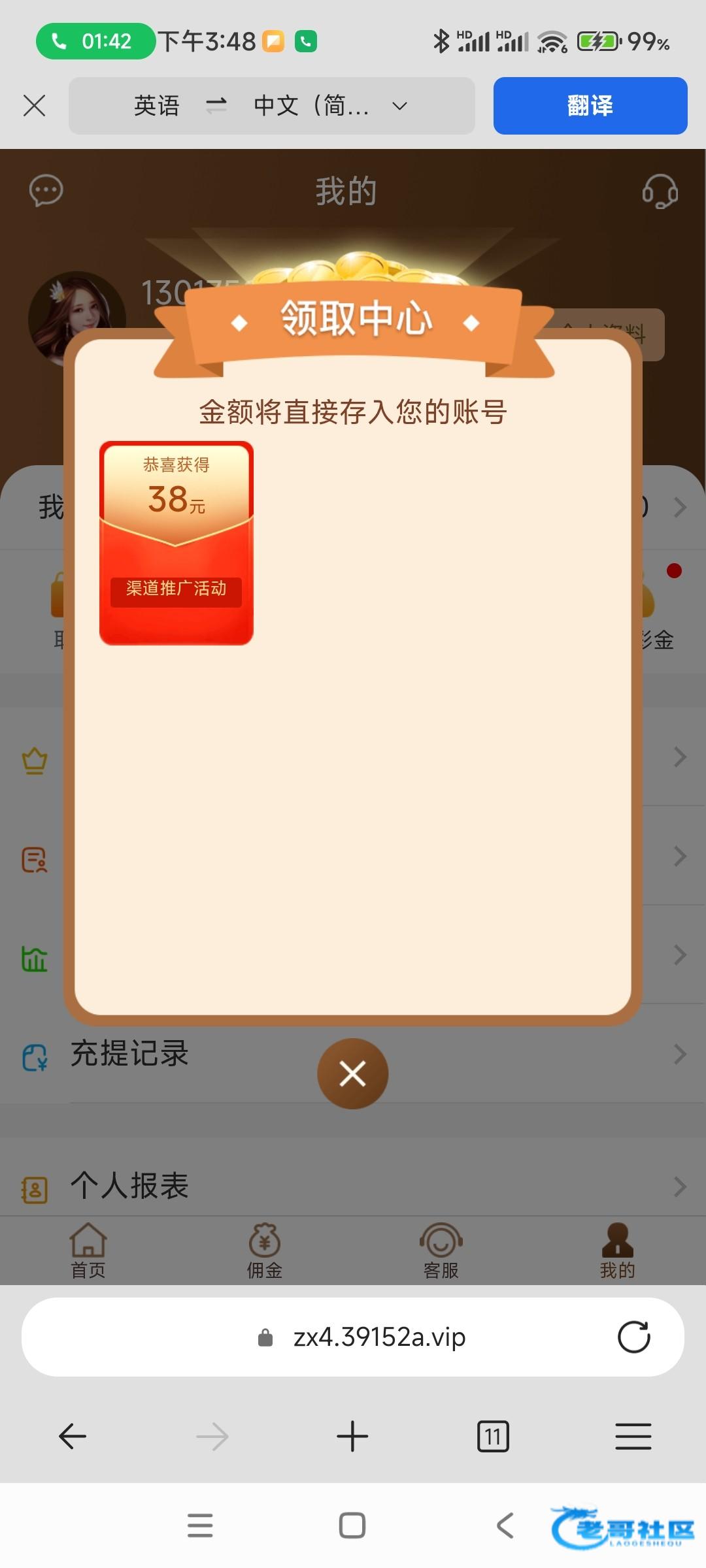Tap system home button

(352, 1526)
